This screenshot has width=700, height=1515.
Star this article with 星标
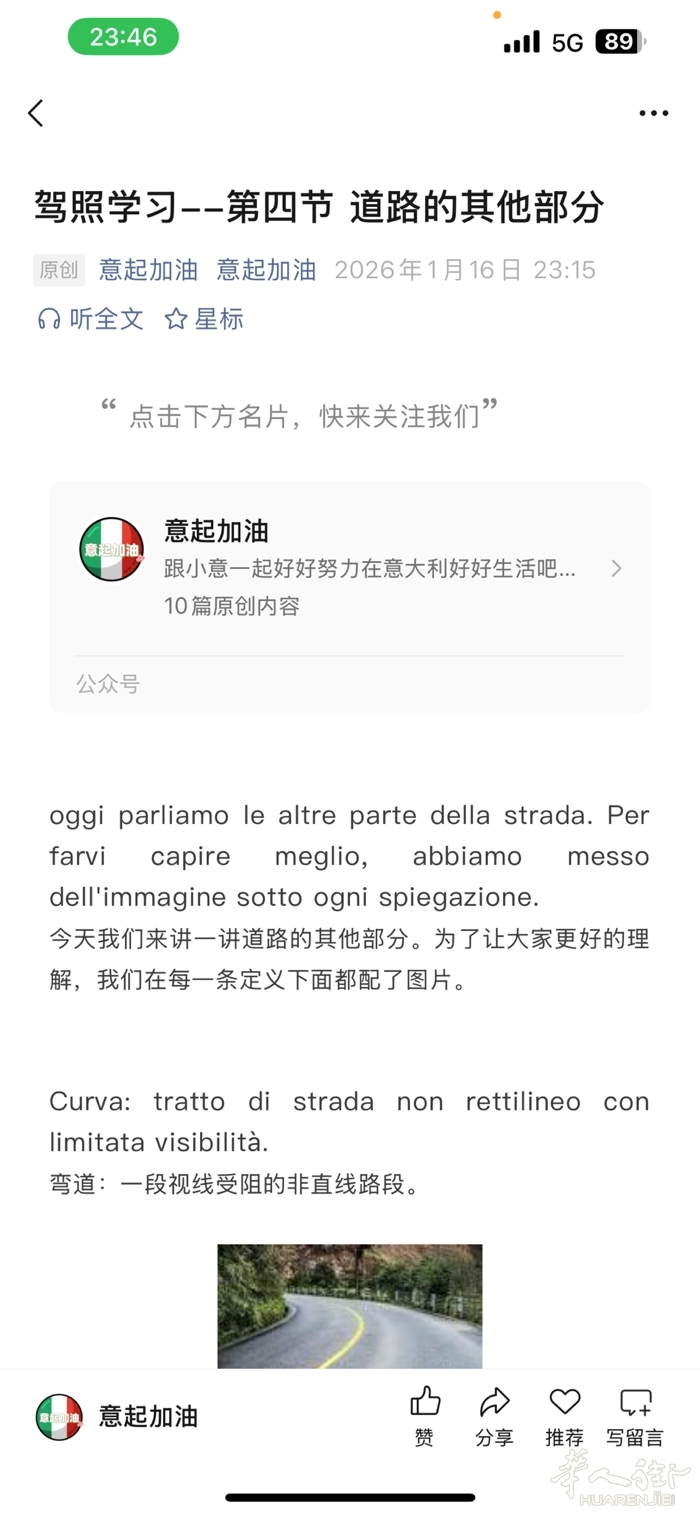205,319
